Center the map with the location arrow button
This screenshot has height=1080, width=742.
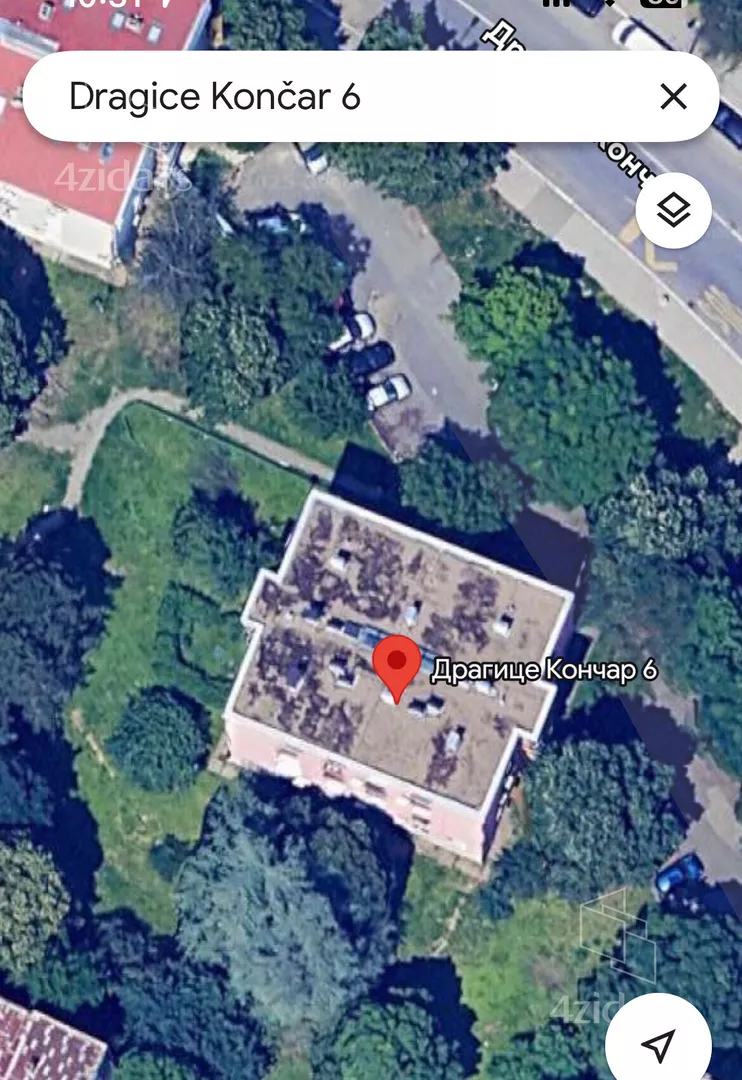(658, 1045)
